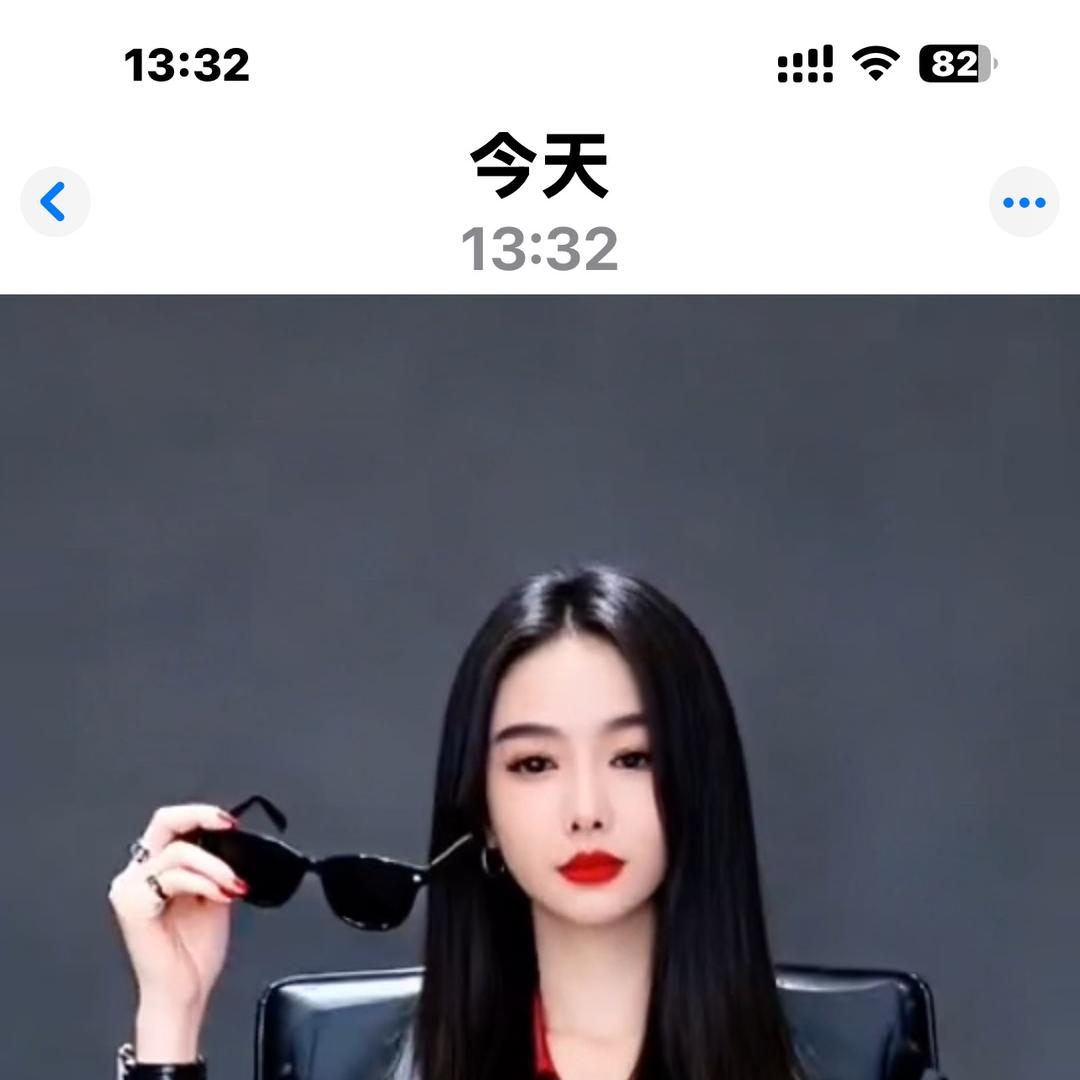
Task: Tap the photo to toggle full screen
Action: point(540,687)
